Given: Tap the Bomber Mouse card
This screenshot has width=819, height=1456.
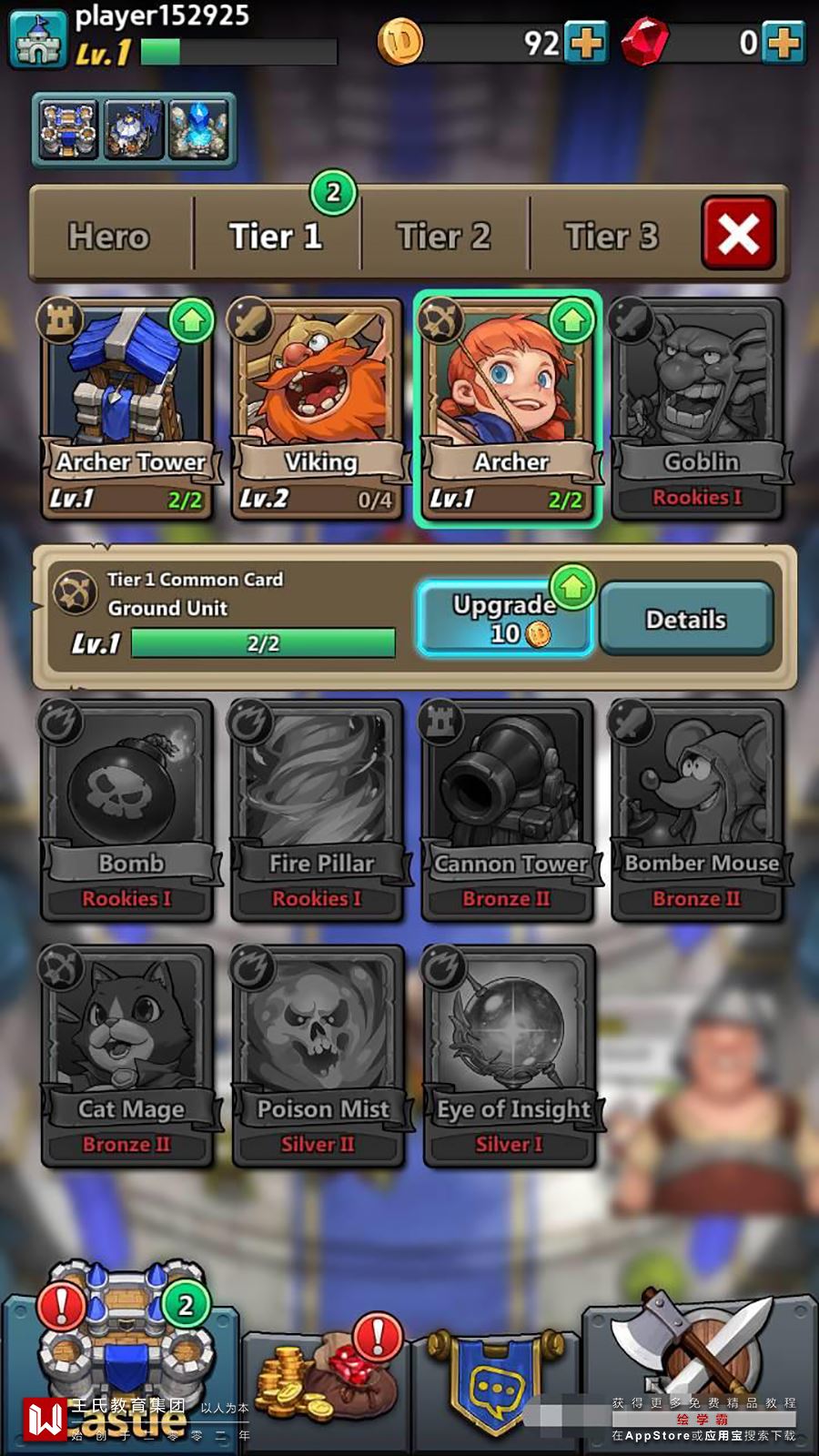Looking at the screenshot, I should [698, 808].
